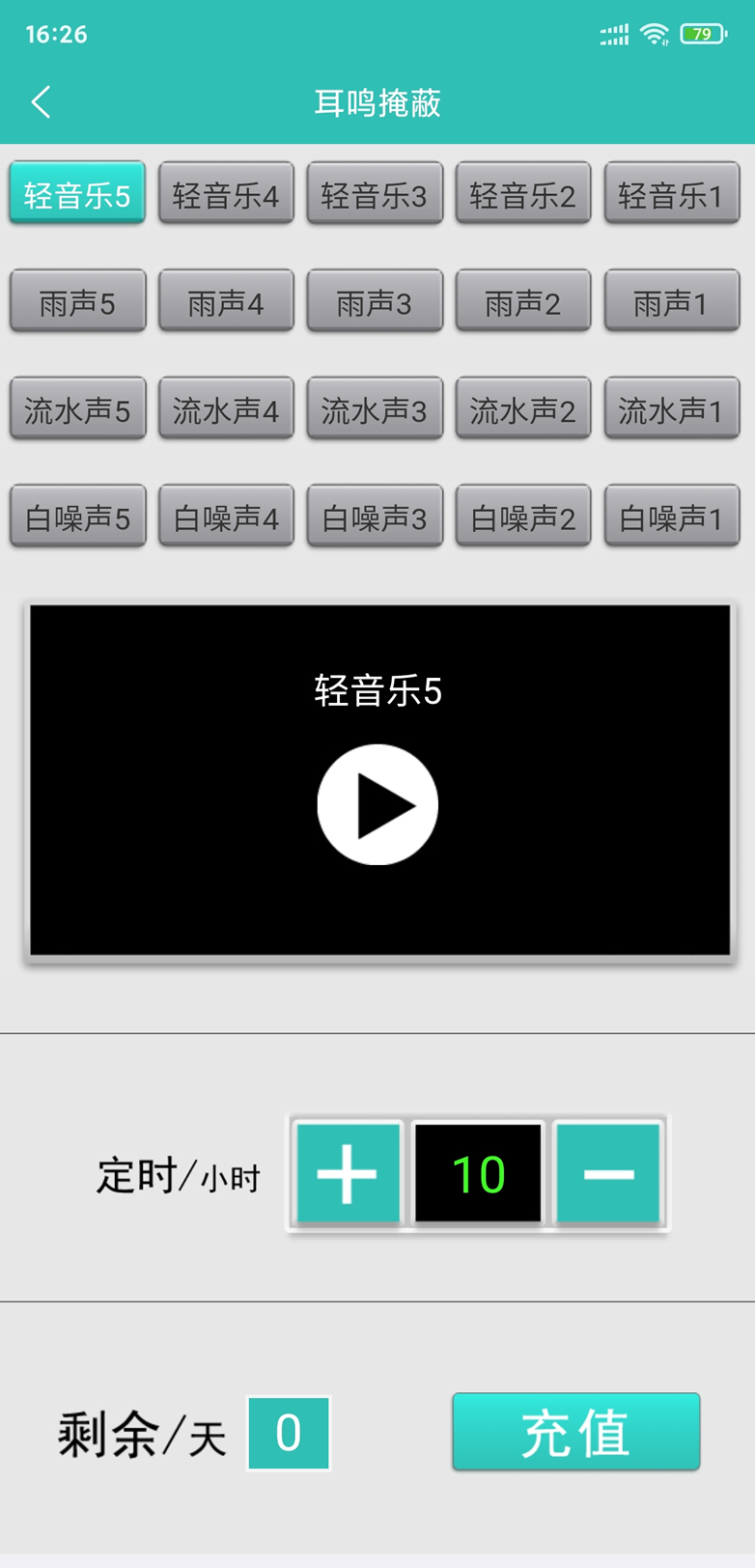This screenshot has height=1568, width=755.
Task: Switch to the 雨声5 sound
Action: point(77,302)
